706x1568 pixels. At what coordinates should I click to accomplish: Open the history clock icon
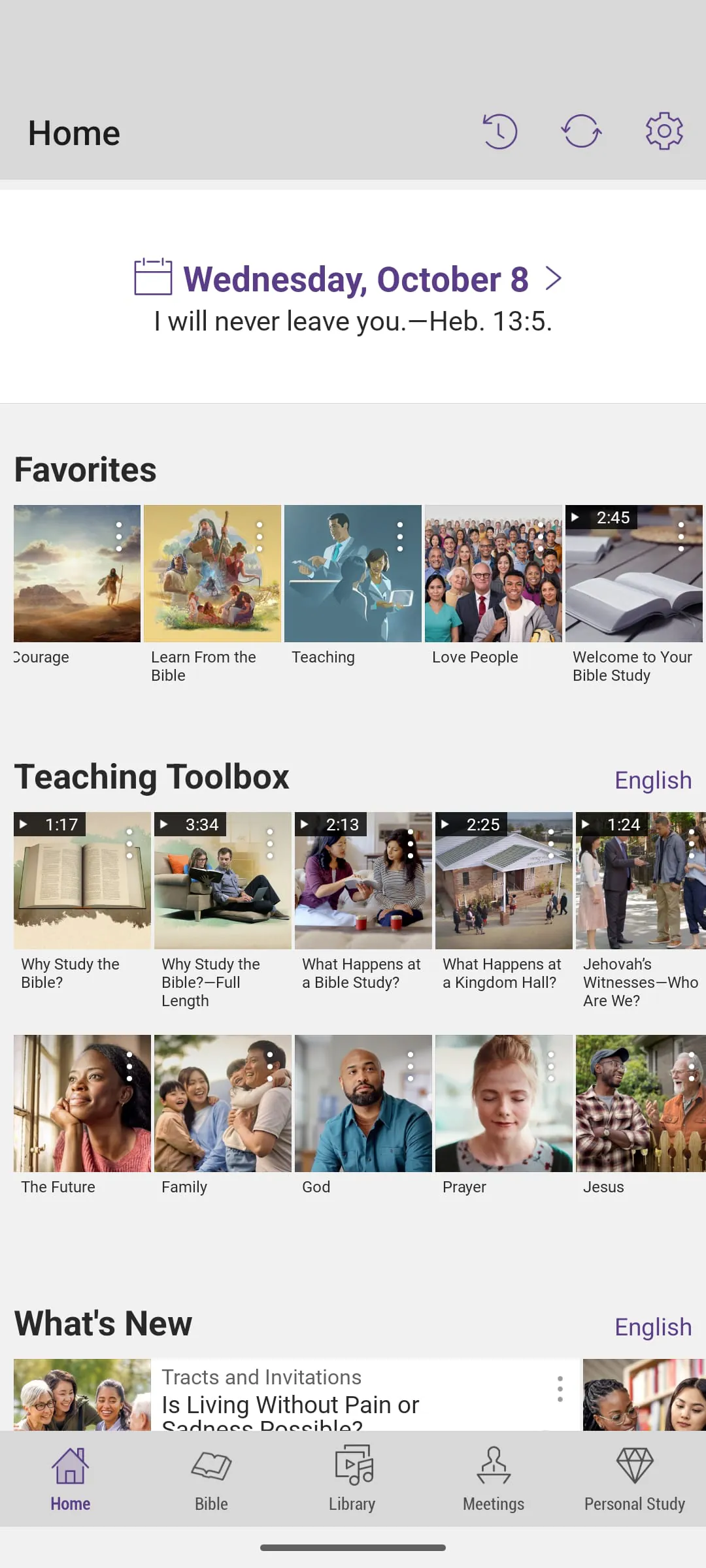499,132
